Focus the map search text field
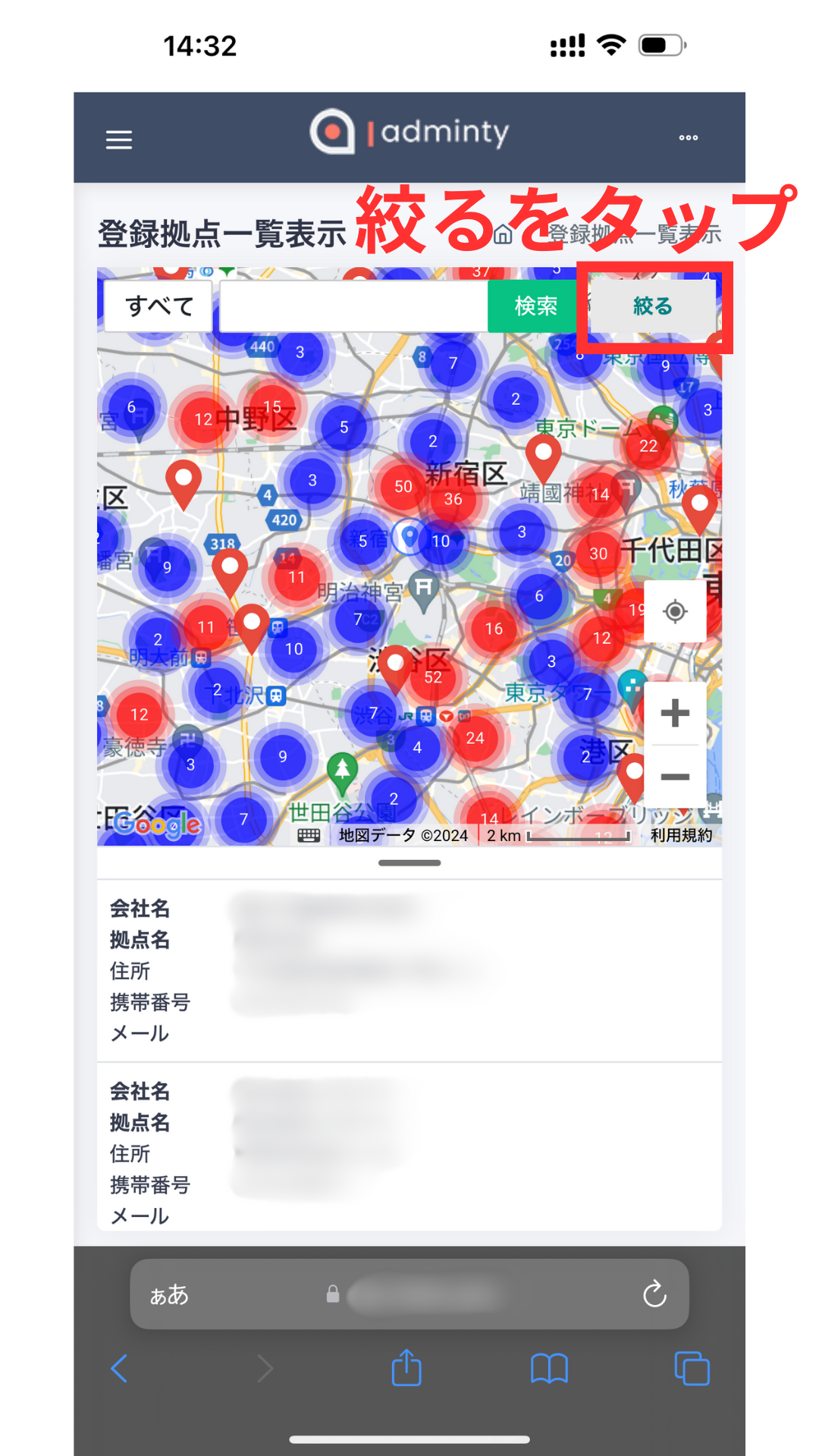Viewport: 819px width, 1456px height. pos(353,306)
